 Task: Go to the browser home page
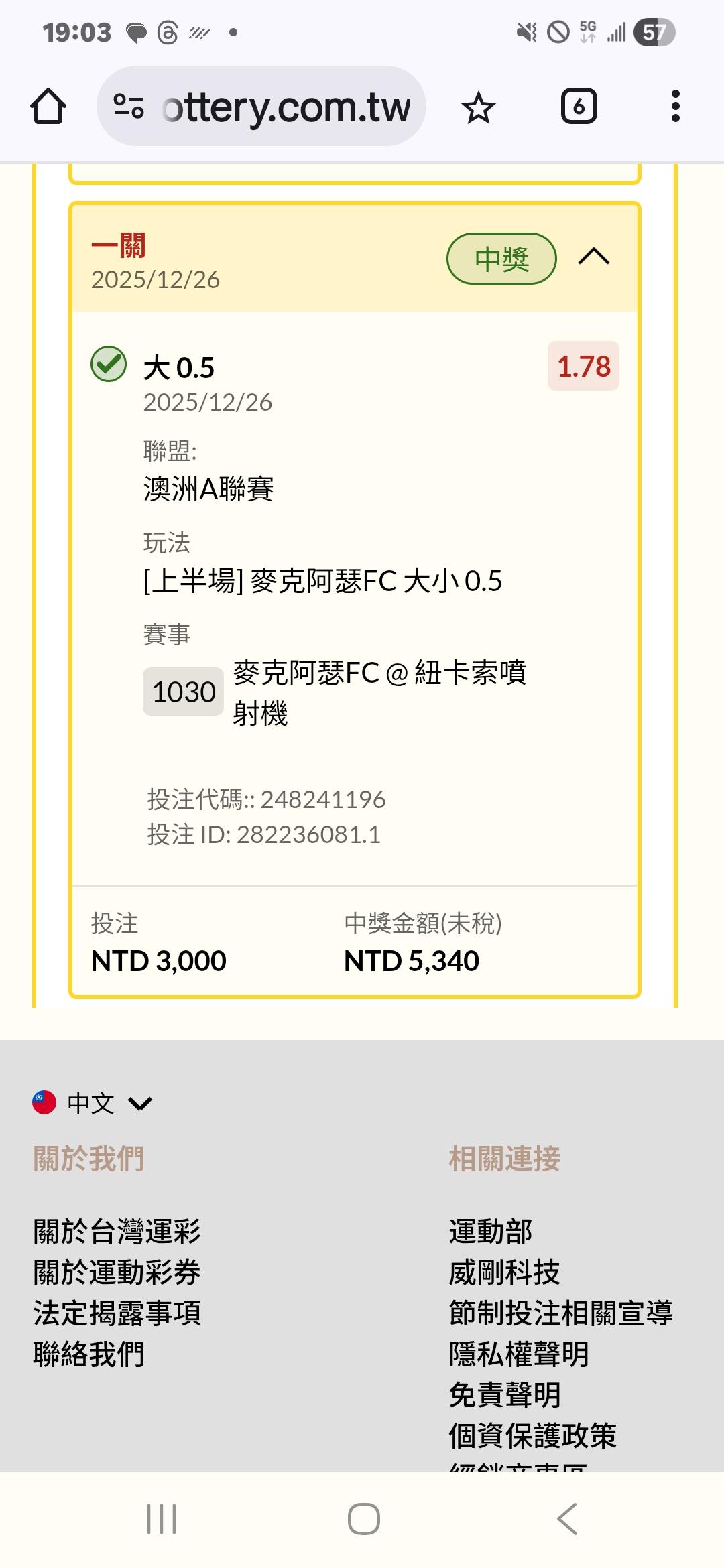[x=48, y=107]
